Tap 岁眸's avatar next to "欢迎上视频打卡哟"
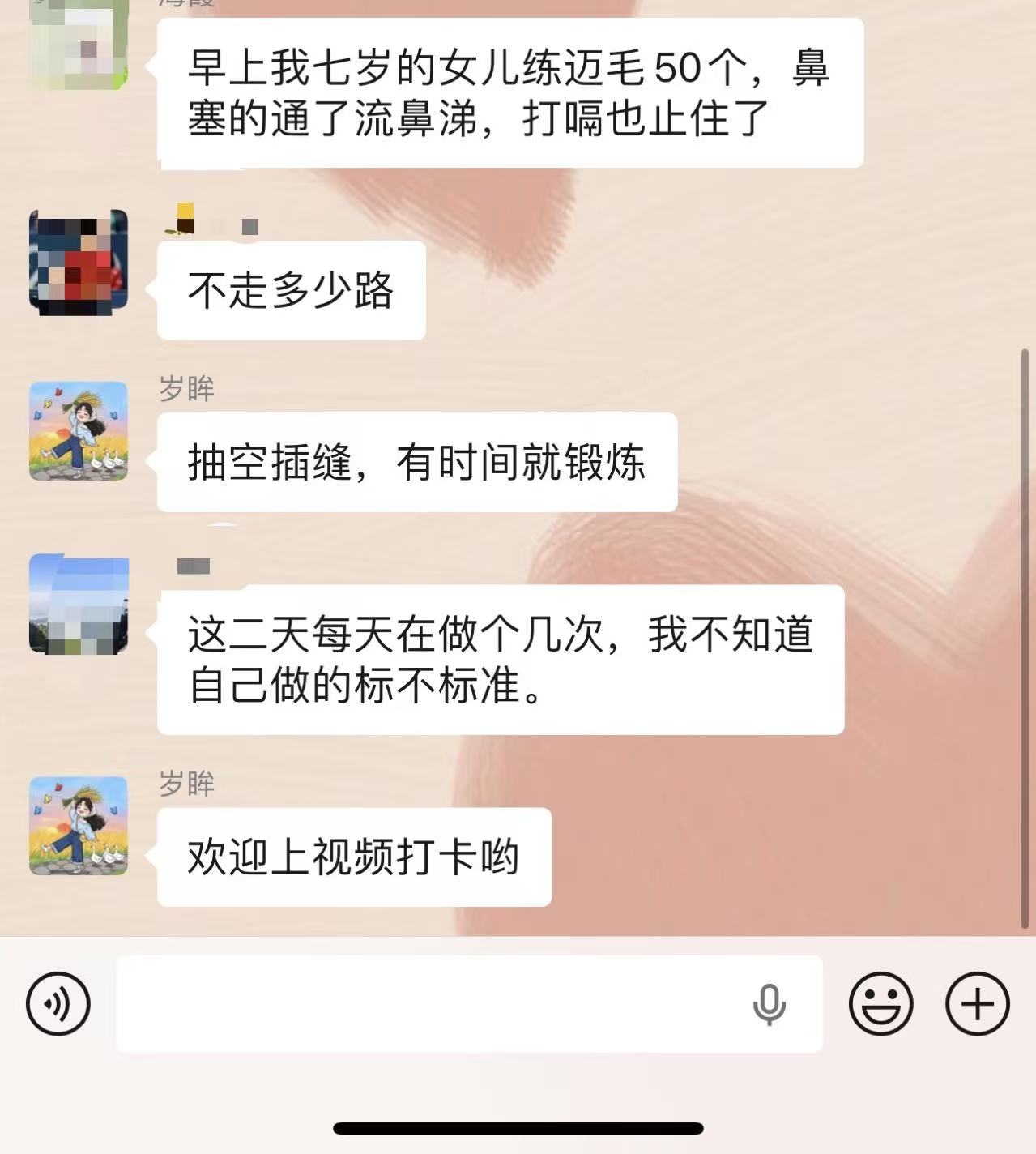Screen dimensions: 1036x1154 tap(79, 826)
